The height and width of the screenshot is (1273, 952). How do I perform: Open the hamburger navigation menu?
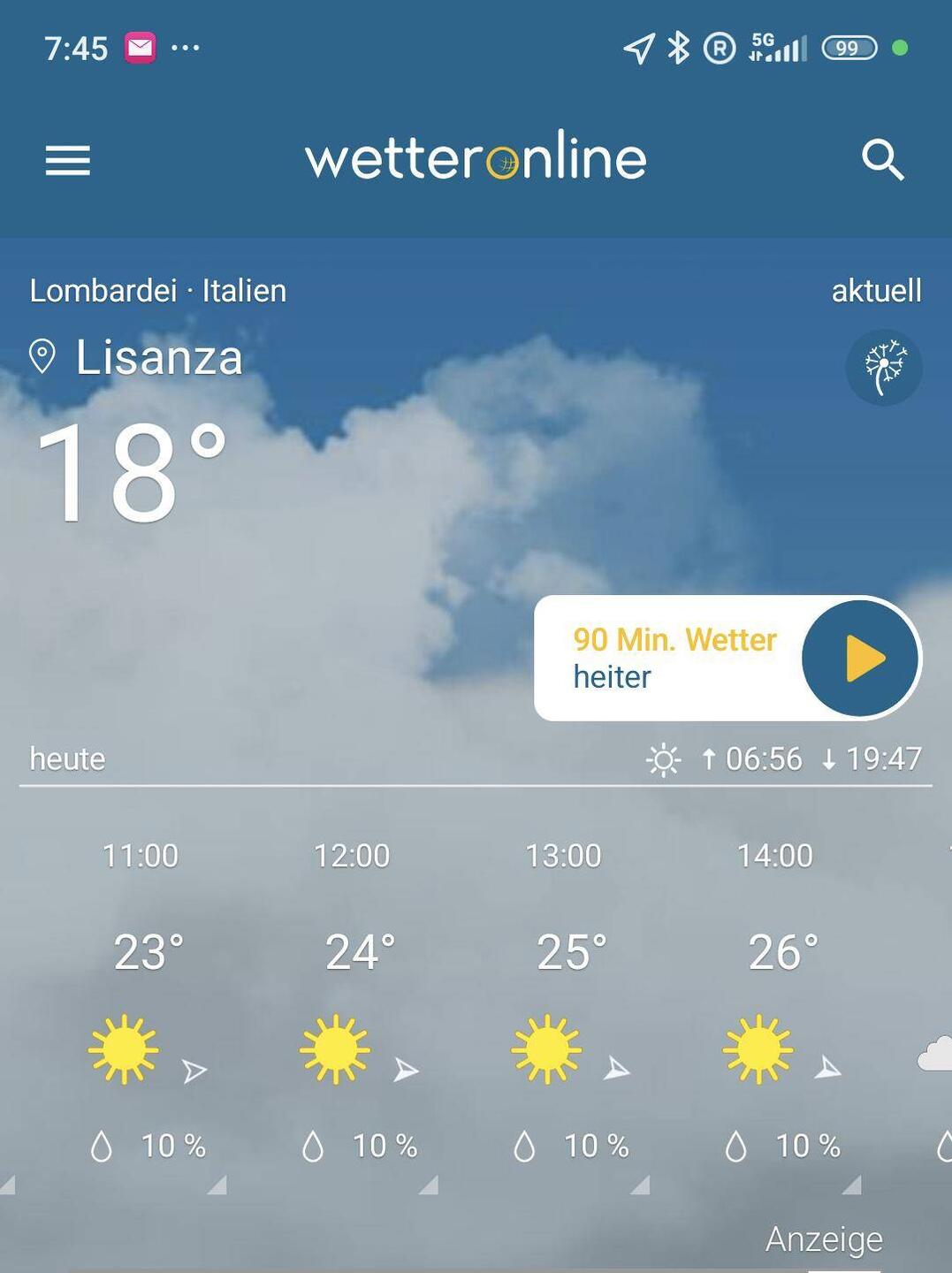68,160
